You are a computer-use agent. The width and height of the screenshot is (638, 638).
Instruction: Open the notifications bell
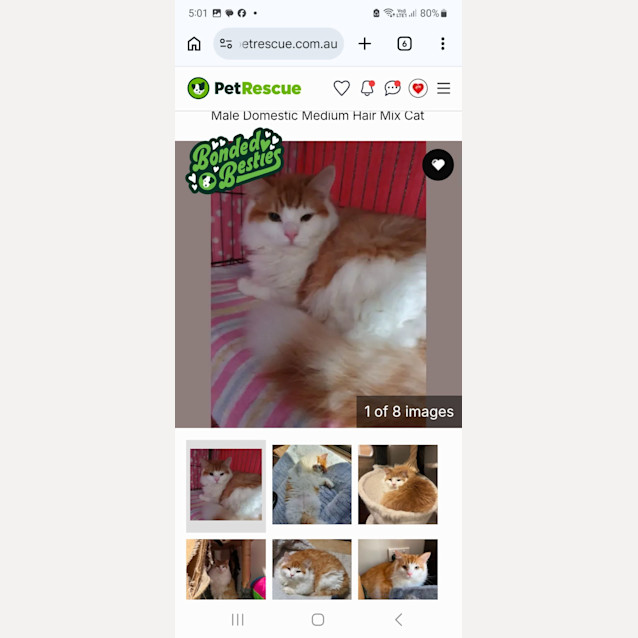point(367,88)
